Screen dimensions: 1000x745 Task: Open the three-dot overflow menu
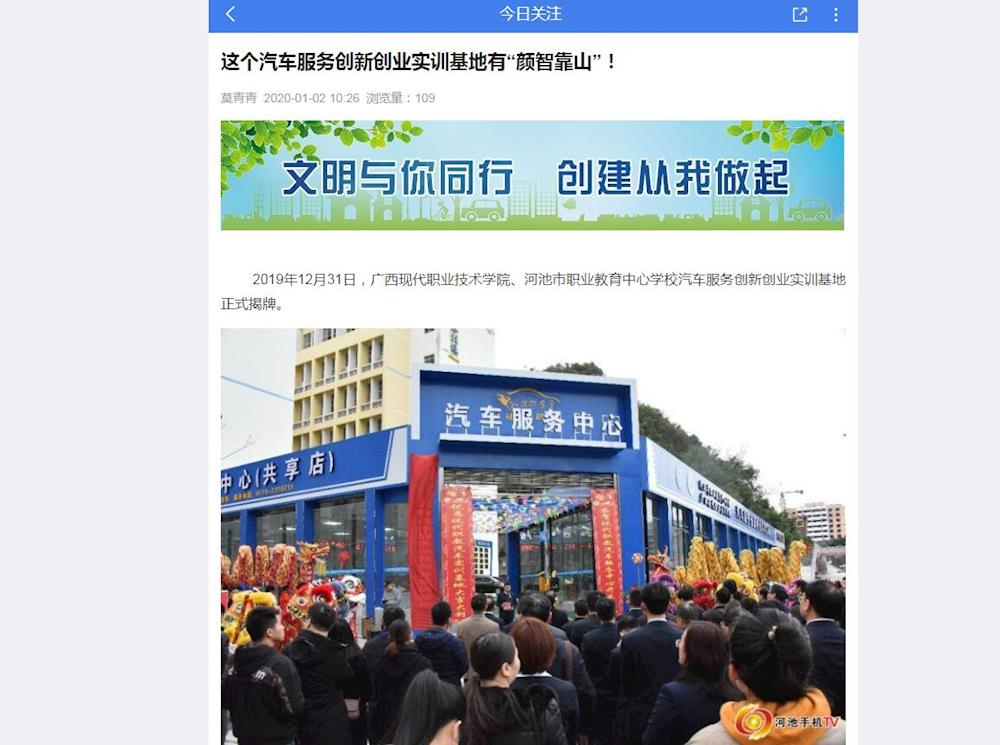tap(836, 14)
